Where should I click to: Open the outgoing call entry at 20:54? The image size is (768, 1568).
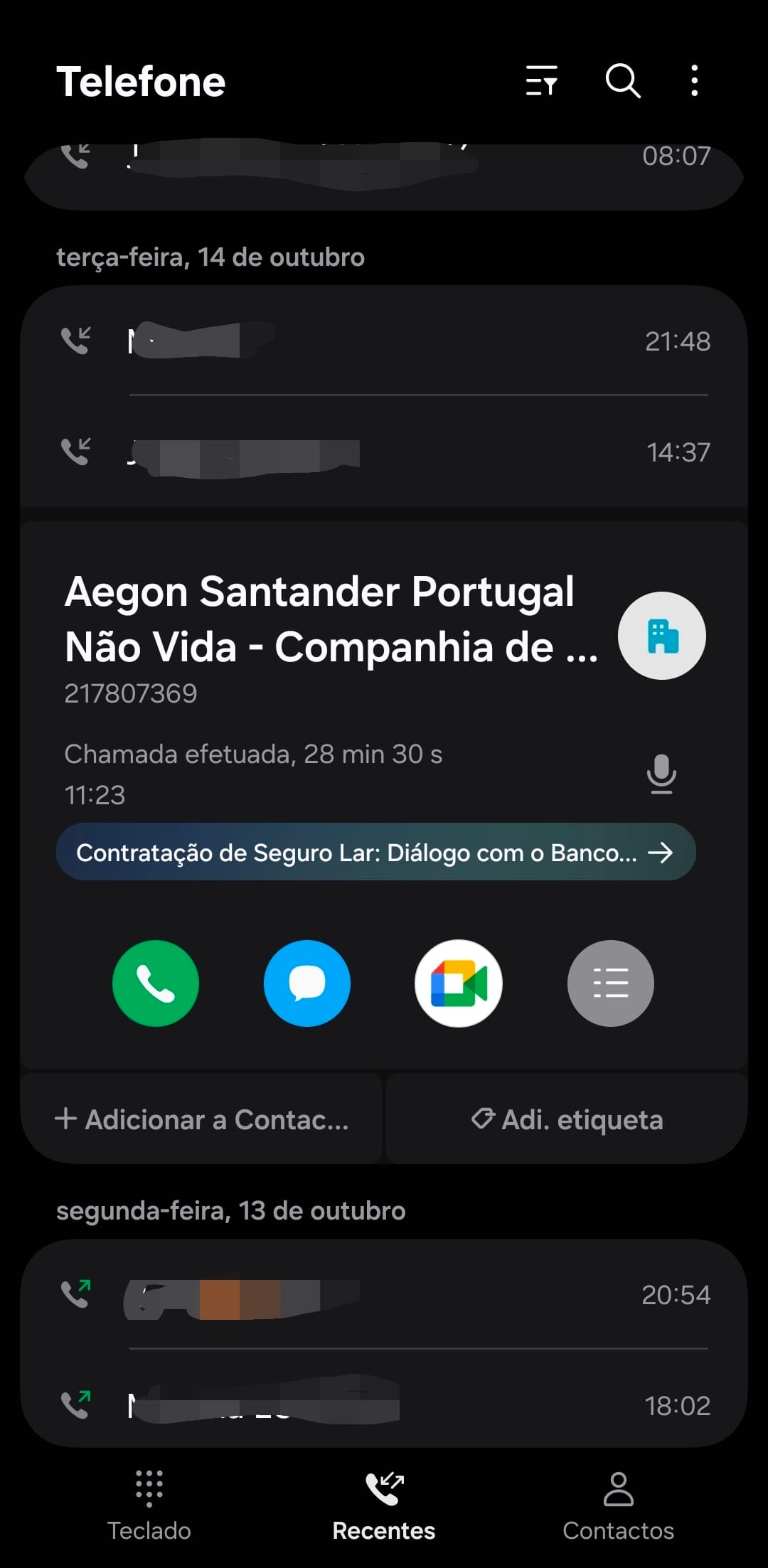click(x=384, y=1295)
